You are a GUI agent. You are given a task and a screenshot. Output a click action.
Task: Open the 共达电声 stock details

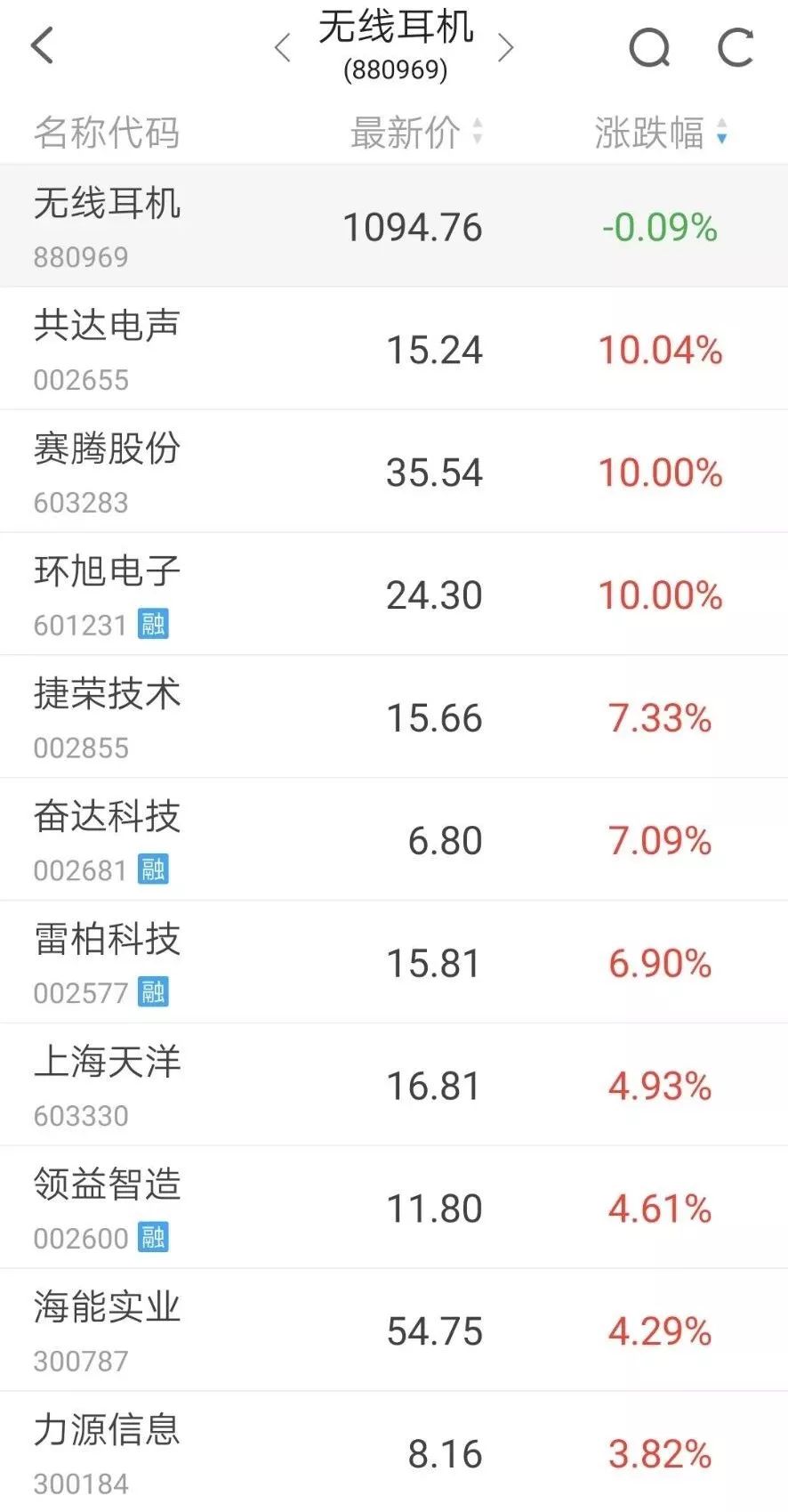(x=393, y=349)
